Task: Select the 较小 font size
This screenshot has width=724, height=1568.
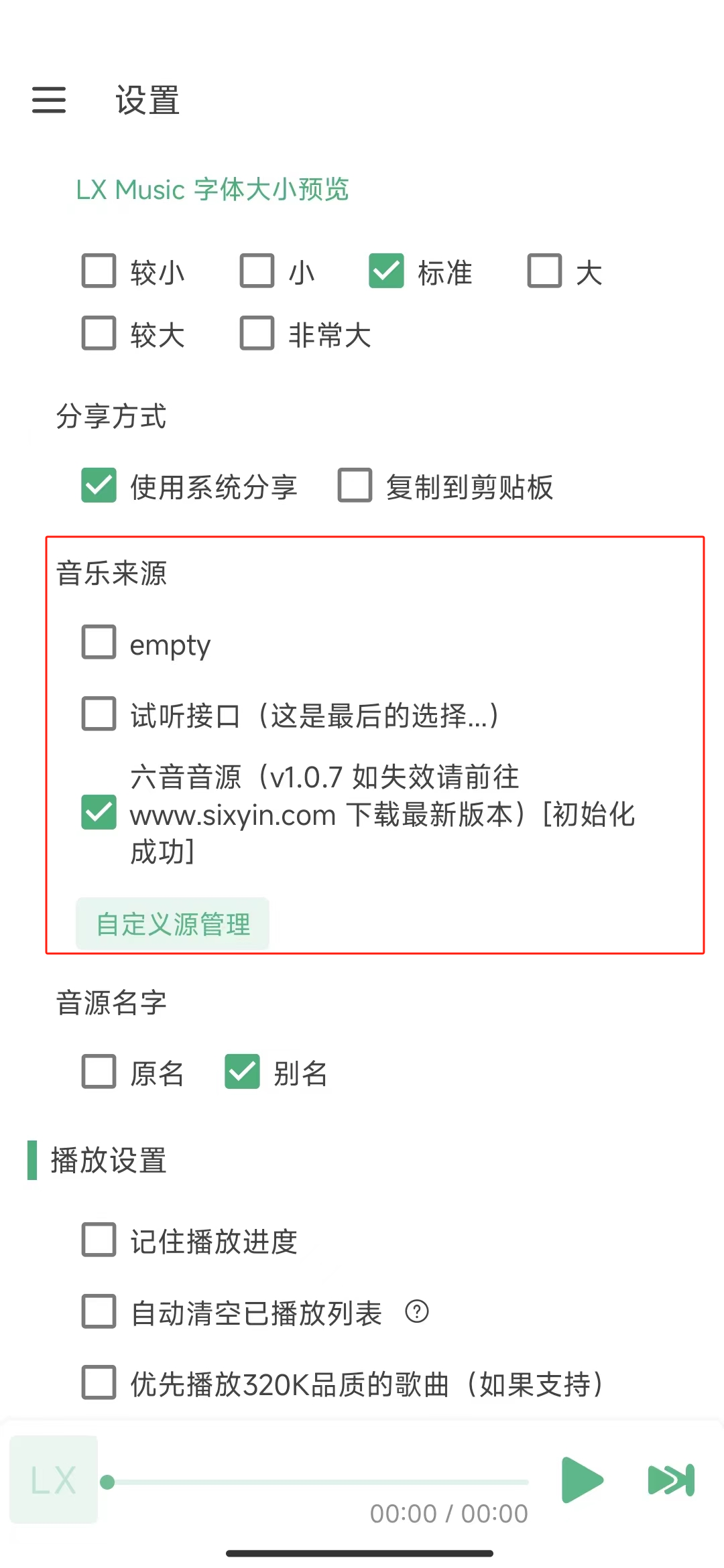Action: 98,271
